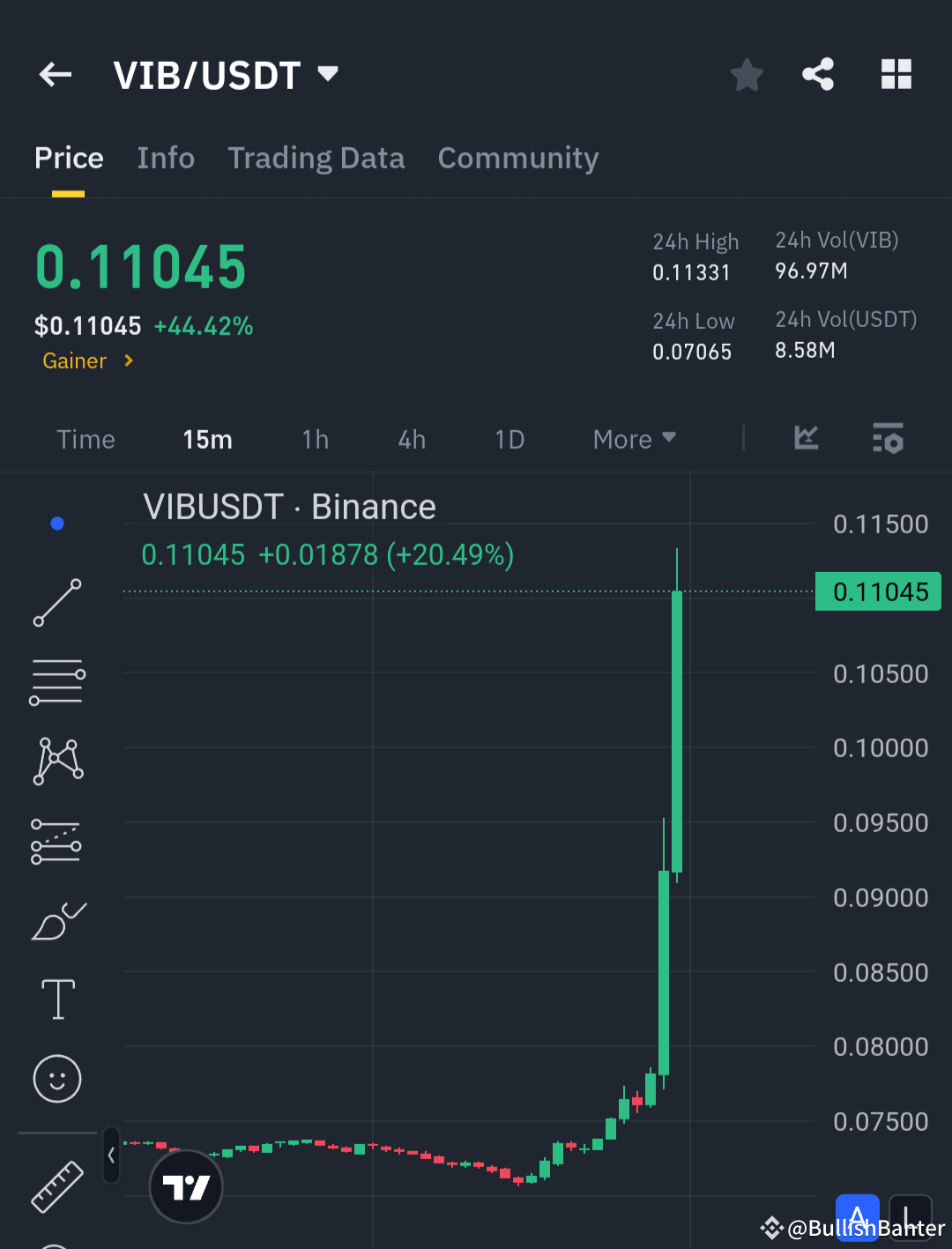Click the chart style icon
The width and height of the screenshot is (952, 1249).
805,439
